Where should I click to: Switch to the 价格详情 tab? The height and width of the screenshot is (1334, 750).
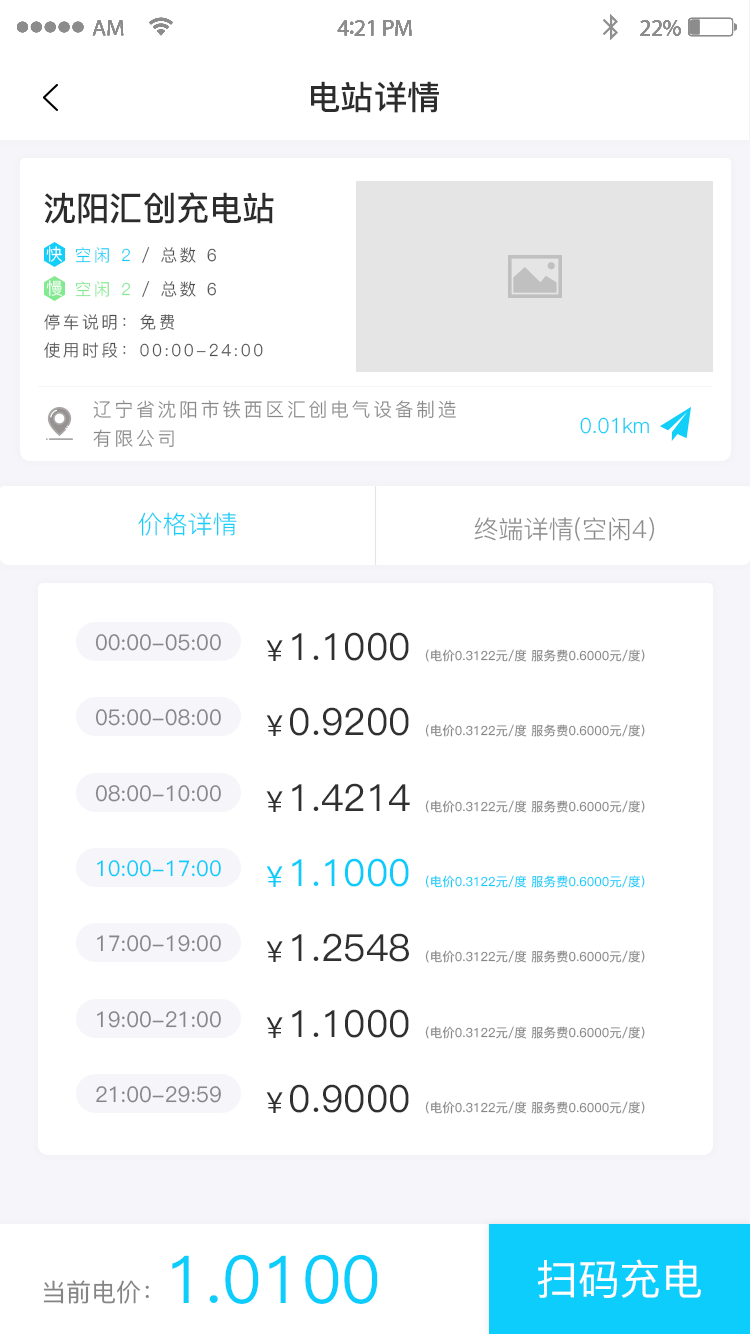pyautogui.click(x=188, y=525)
